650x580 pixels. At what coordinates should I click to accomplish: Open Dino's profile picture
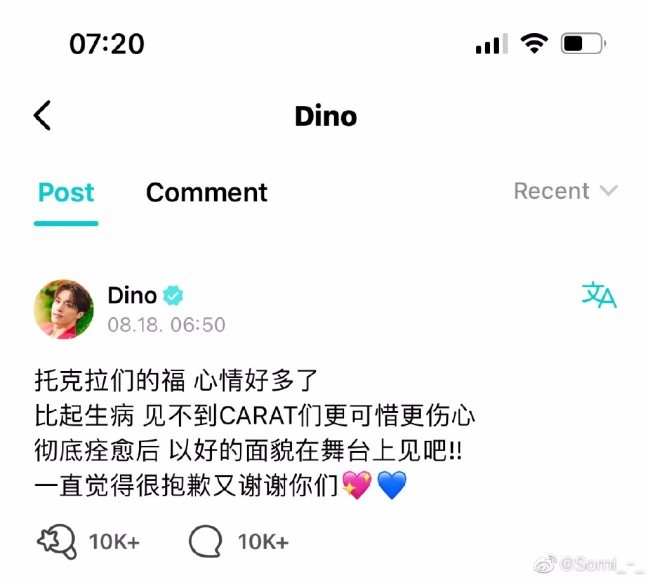pyautogui.click(x=64, y=309)
